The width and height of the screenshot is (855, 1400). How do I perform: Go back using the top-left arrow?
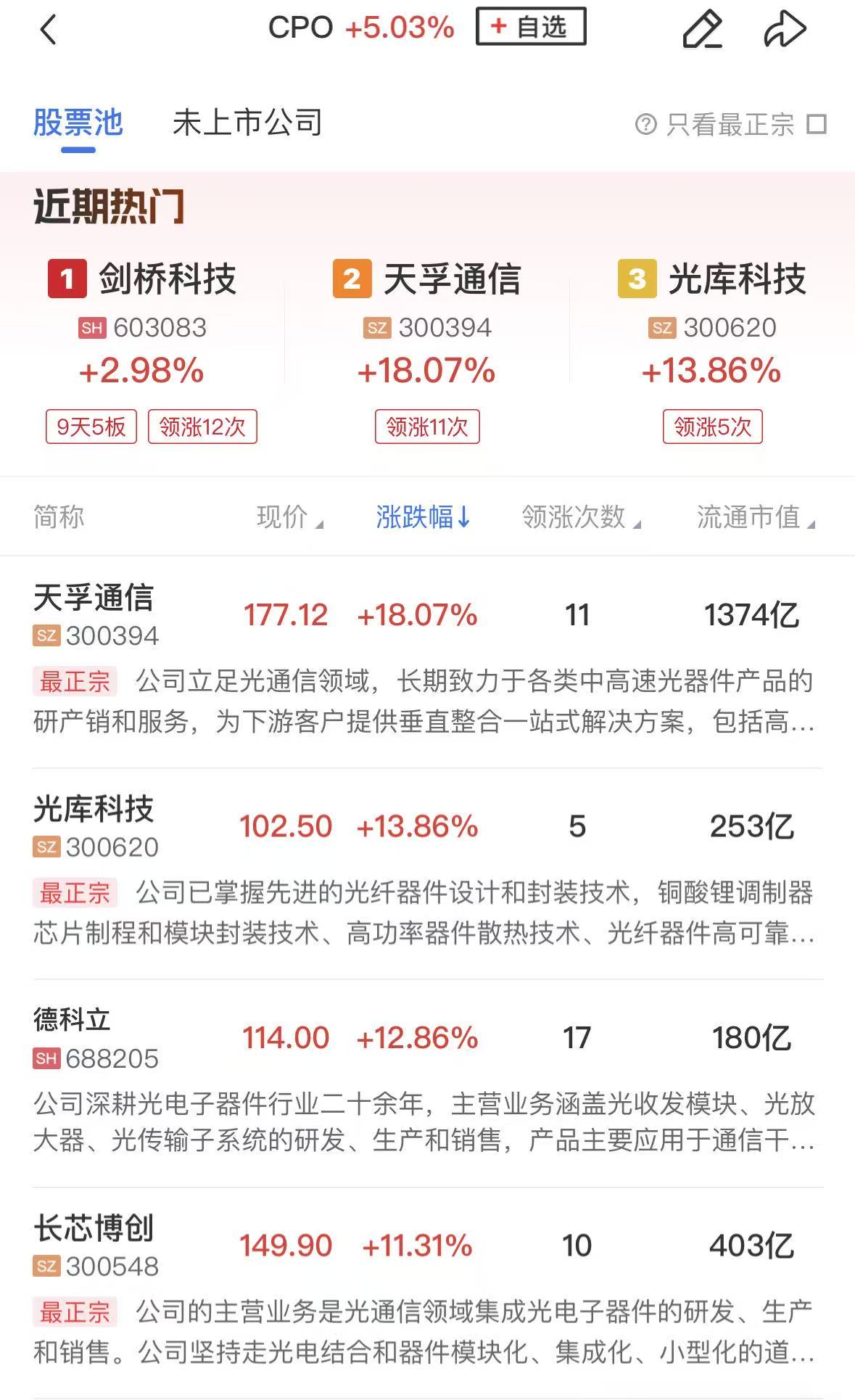coord(49,30)
